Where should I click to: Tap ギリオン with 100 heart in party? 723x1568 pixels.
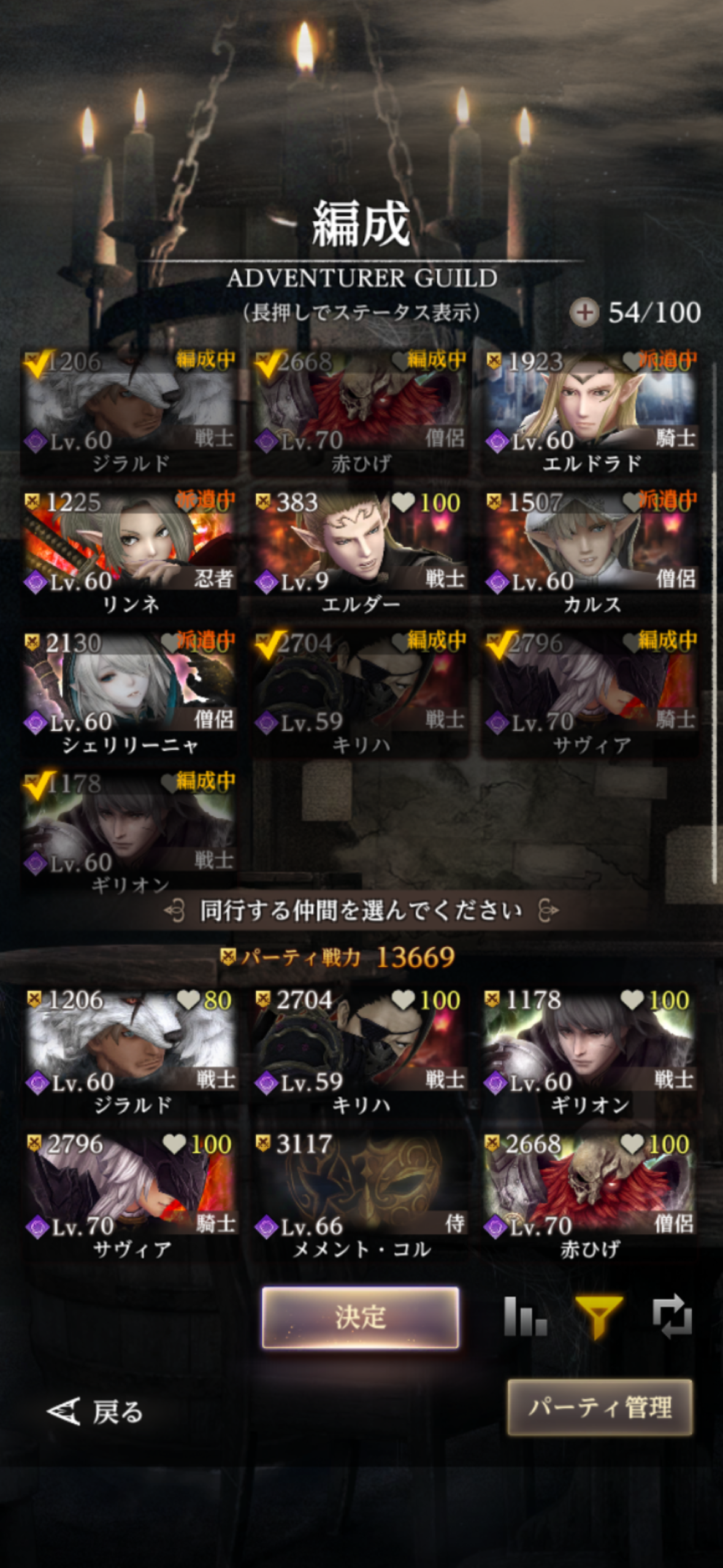(589, 1051)
